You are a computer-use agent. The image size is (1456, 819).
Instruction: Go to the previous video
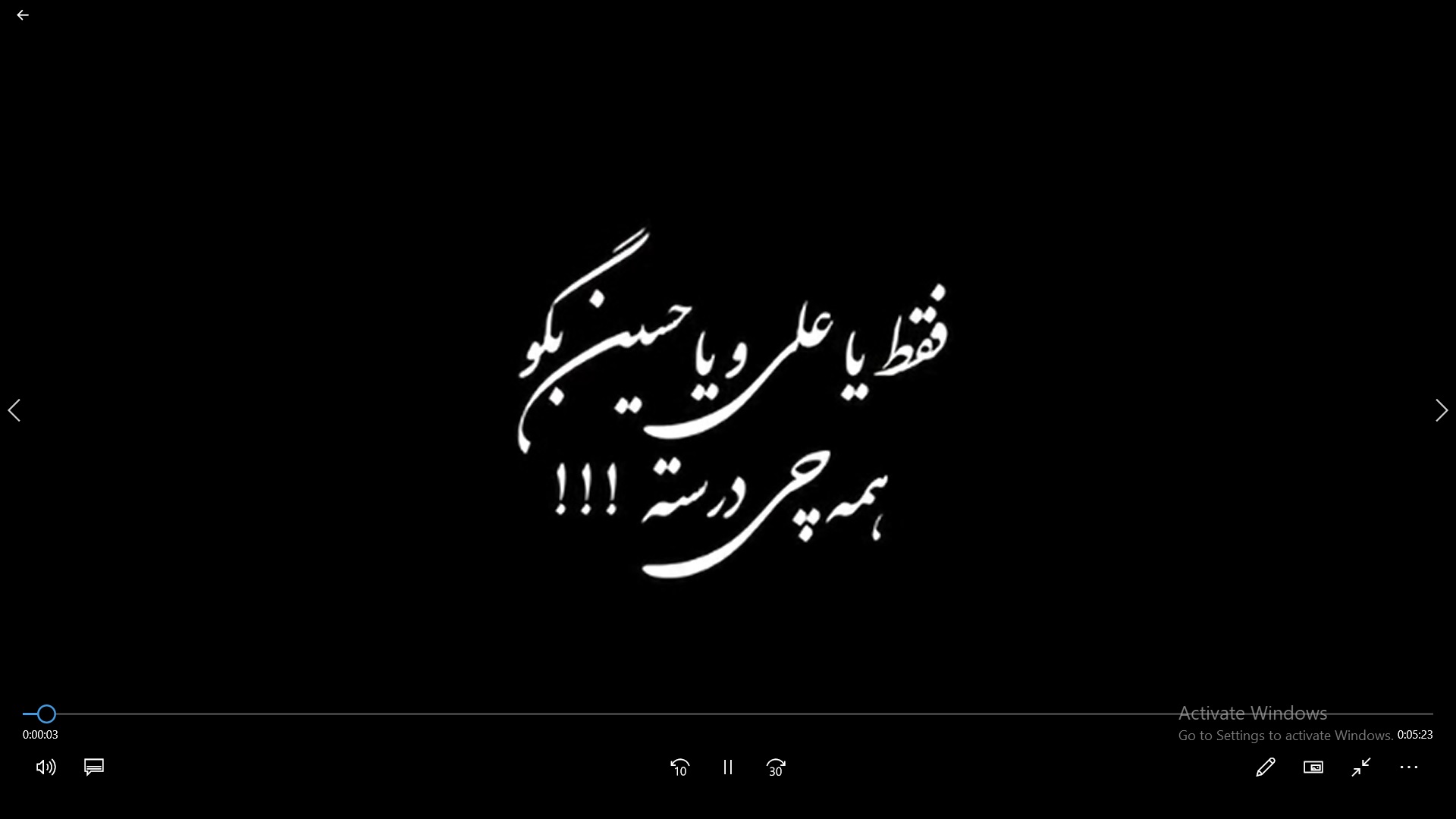pos(14,410)
